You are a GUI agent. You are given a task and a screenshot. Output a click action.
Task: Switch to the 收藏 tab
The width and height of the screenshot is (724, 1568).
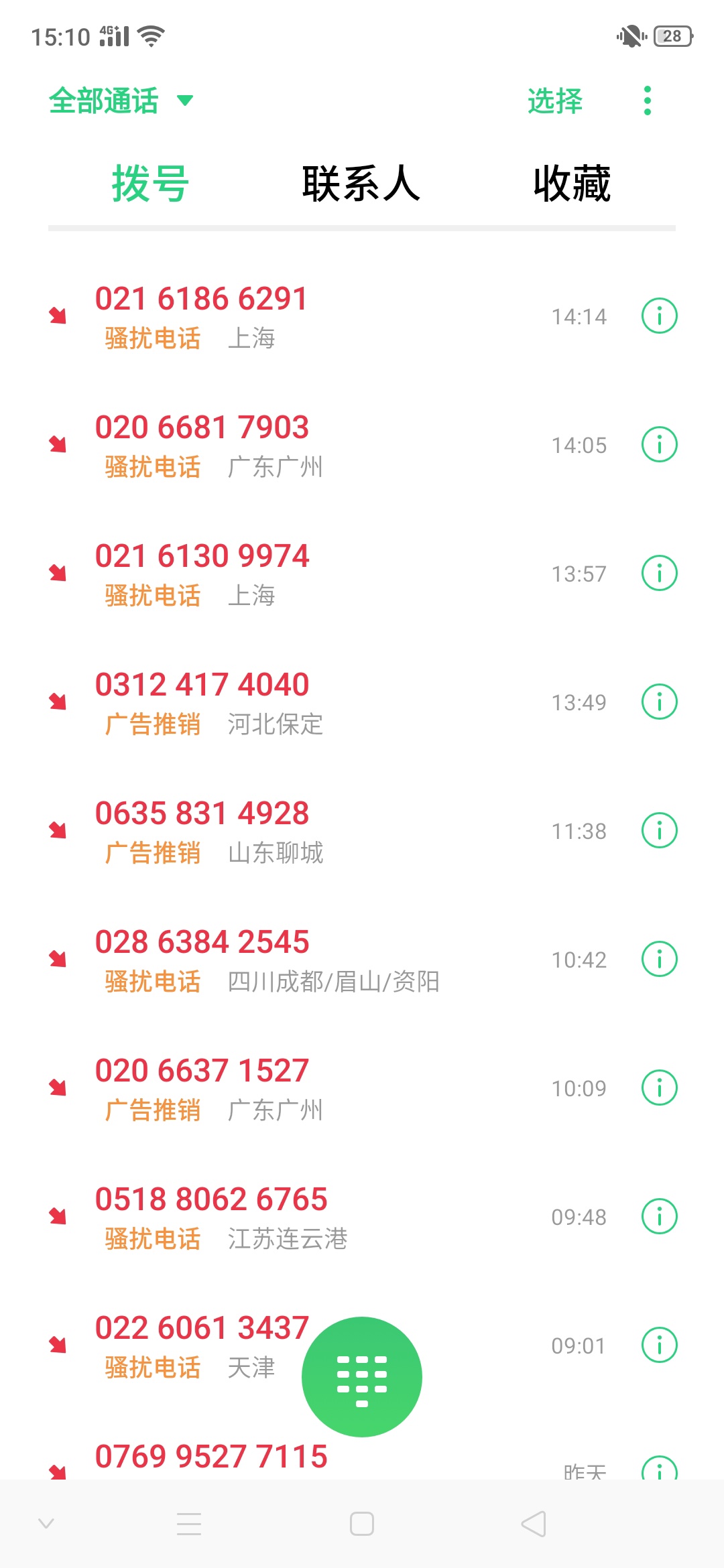point(572,184)
